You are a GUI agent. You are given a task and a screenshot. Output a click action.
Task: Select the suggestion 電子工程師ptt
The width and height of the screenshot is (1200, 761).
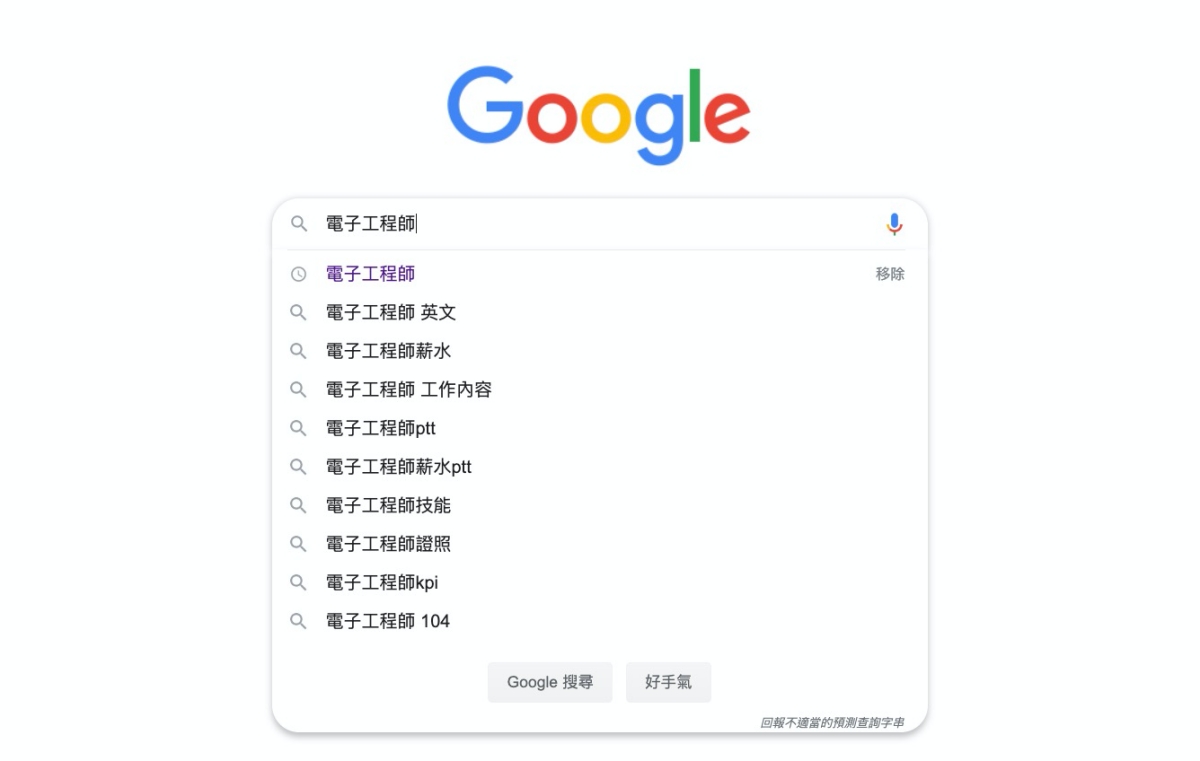[x=381, y=429]
